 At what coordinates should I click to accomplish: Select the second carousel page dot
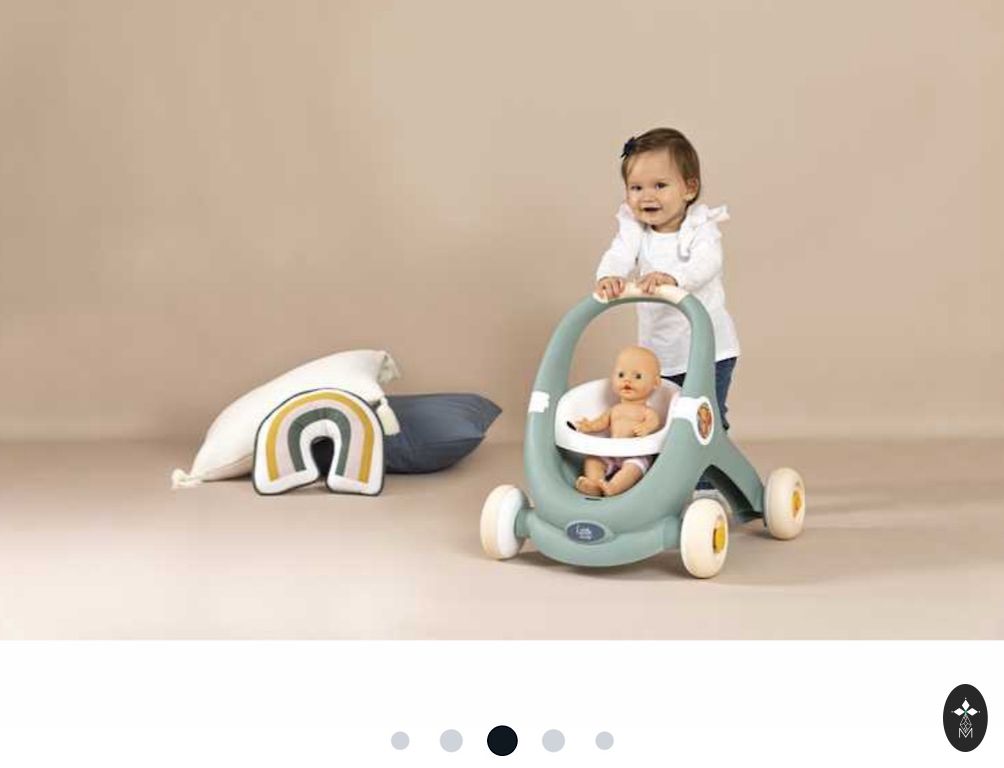(x=451, y=741)
